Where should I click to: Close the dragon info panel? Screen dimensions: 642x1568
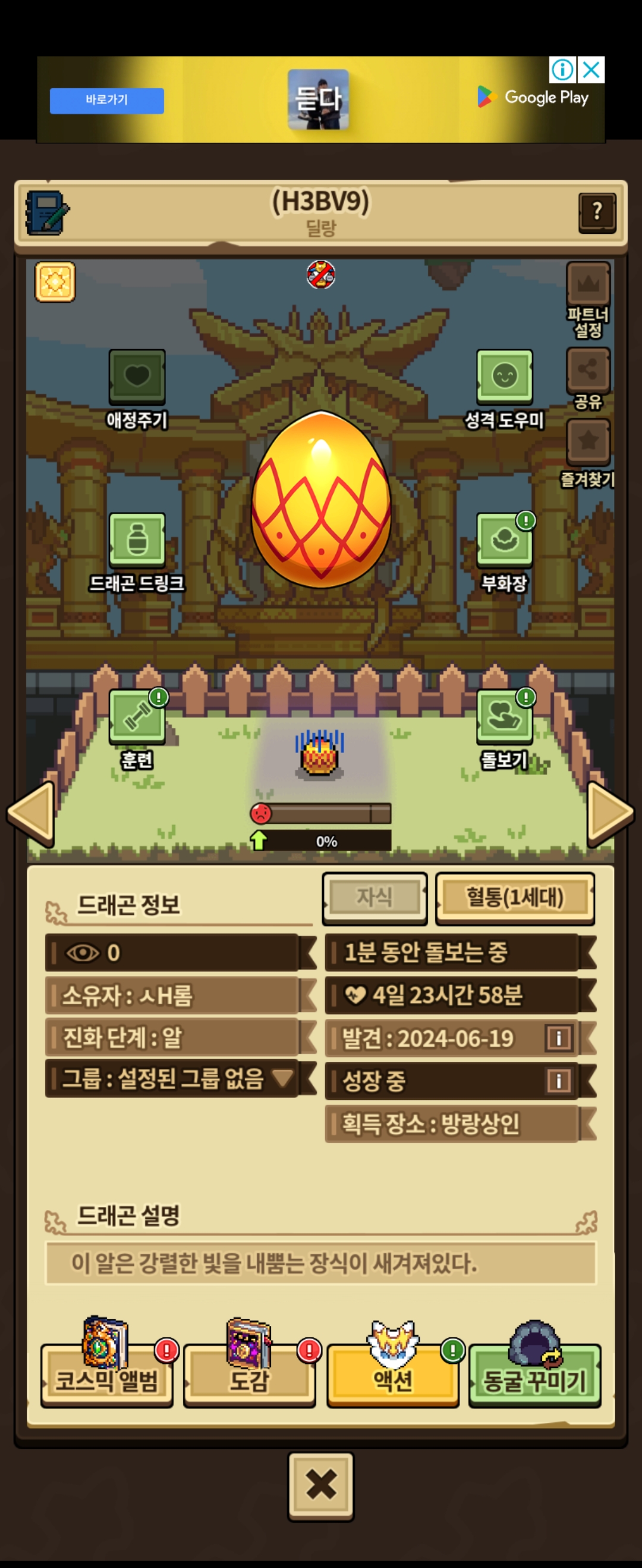click(320, 1485)
